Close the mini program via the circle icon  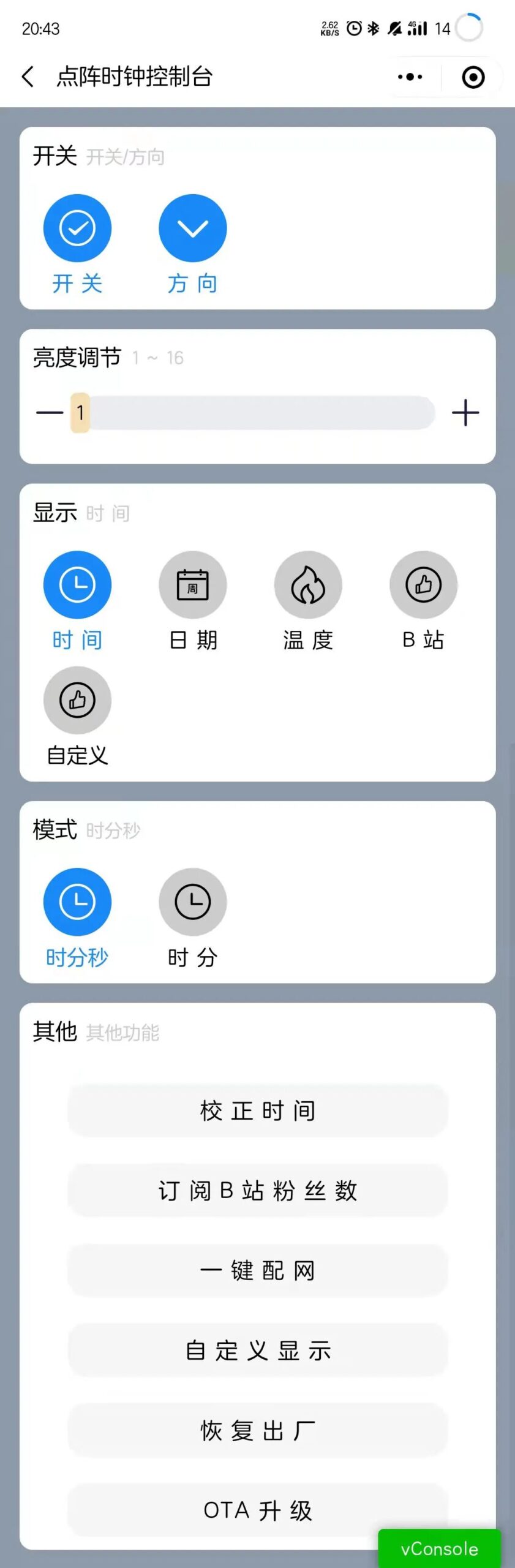click(473, 77)
